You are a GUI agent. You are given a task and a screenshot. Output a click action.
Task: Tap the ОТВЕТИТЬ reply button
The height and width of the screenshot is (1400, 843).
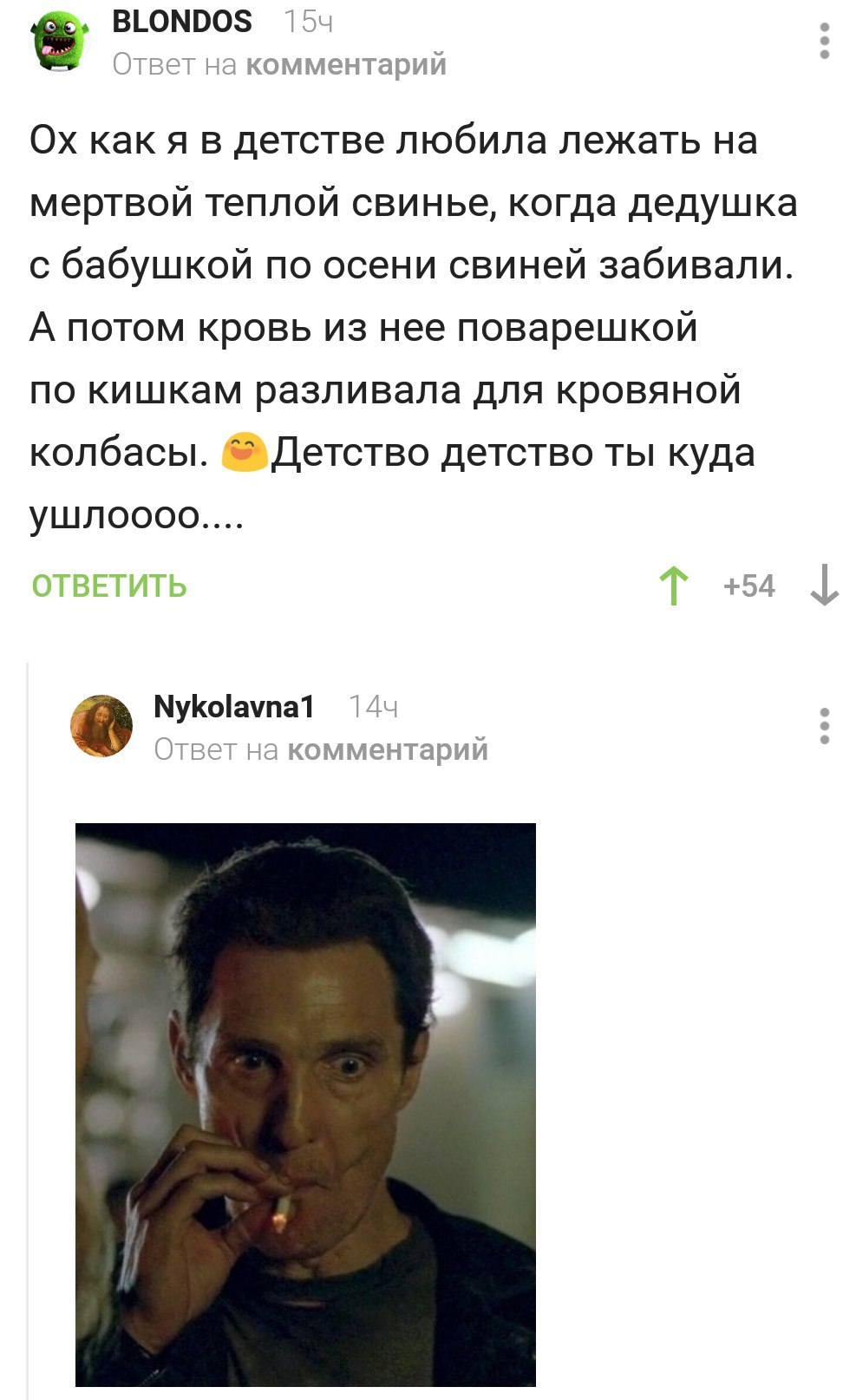[109, 586]
